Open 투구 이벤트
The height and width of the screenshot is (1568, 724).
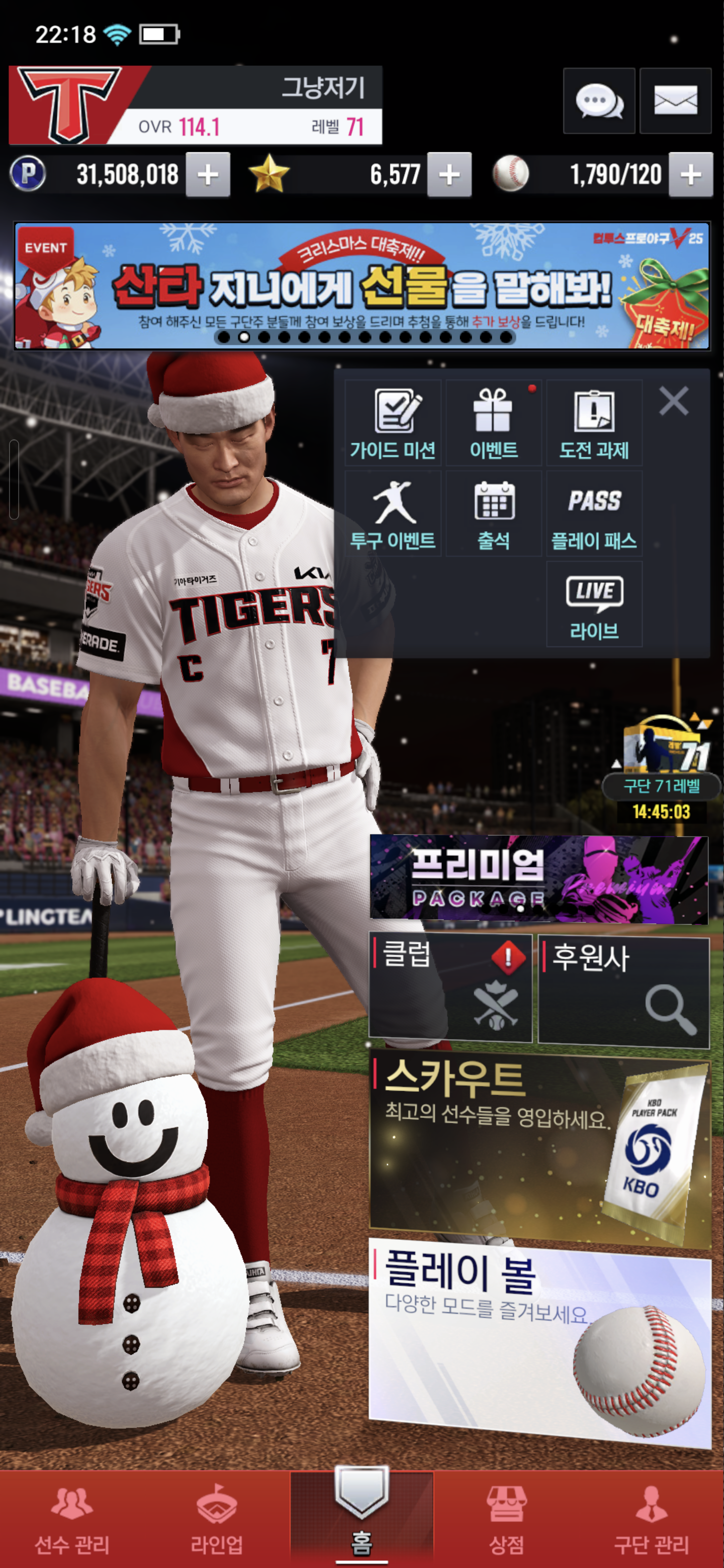click(393, 513)
